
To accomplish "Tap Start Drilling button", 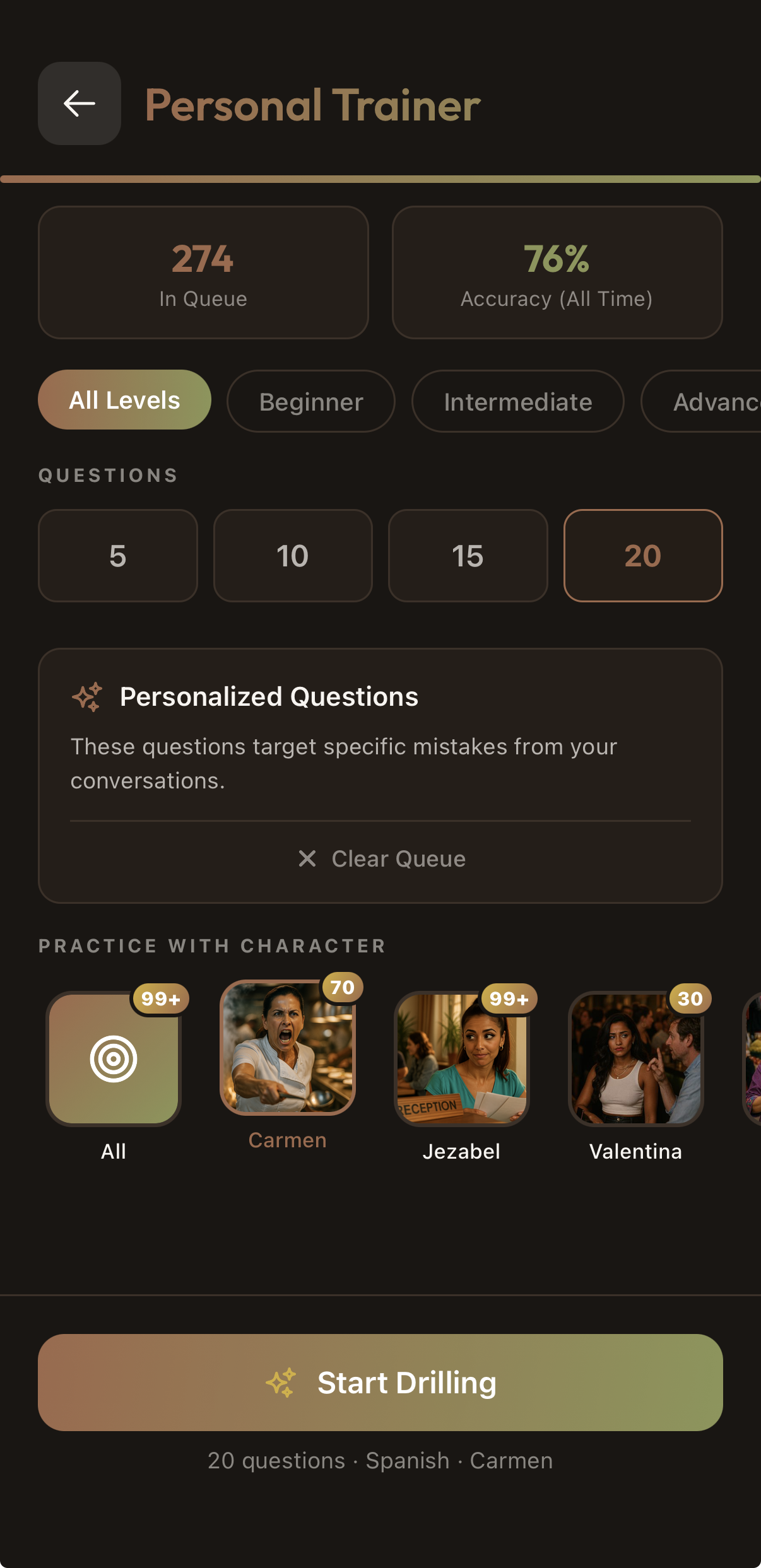I will (380, 1382).
